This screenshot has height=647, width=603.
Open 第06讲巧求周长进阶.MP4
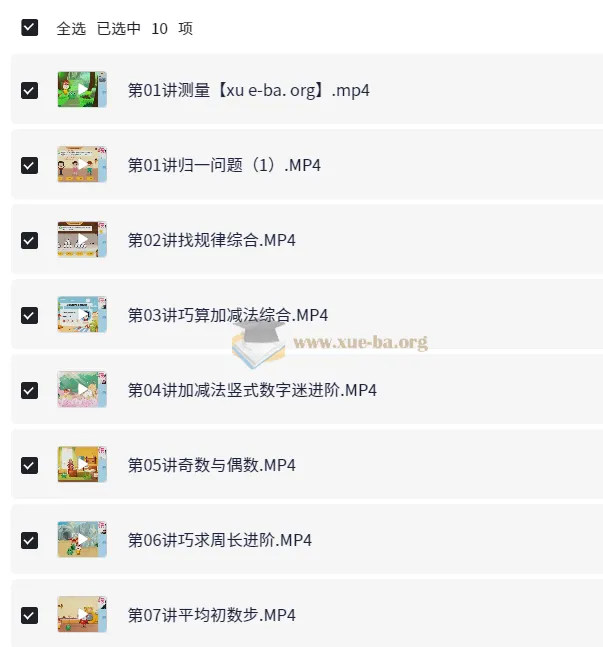220,541
